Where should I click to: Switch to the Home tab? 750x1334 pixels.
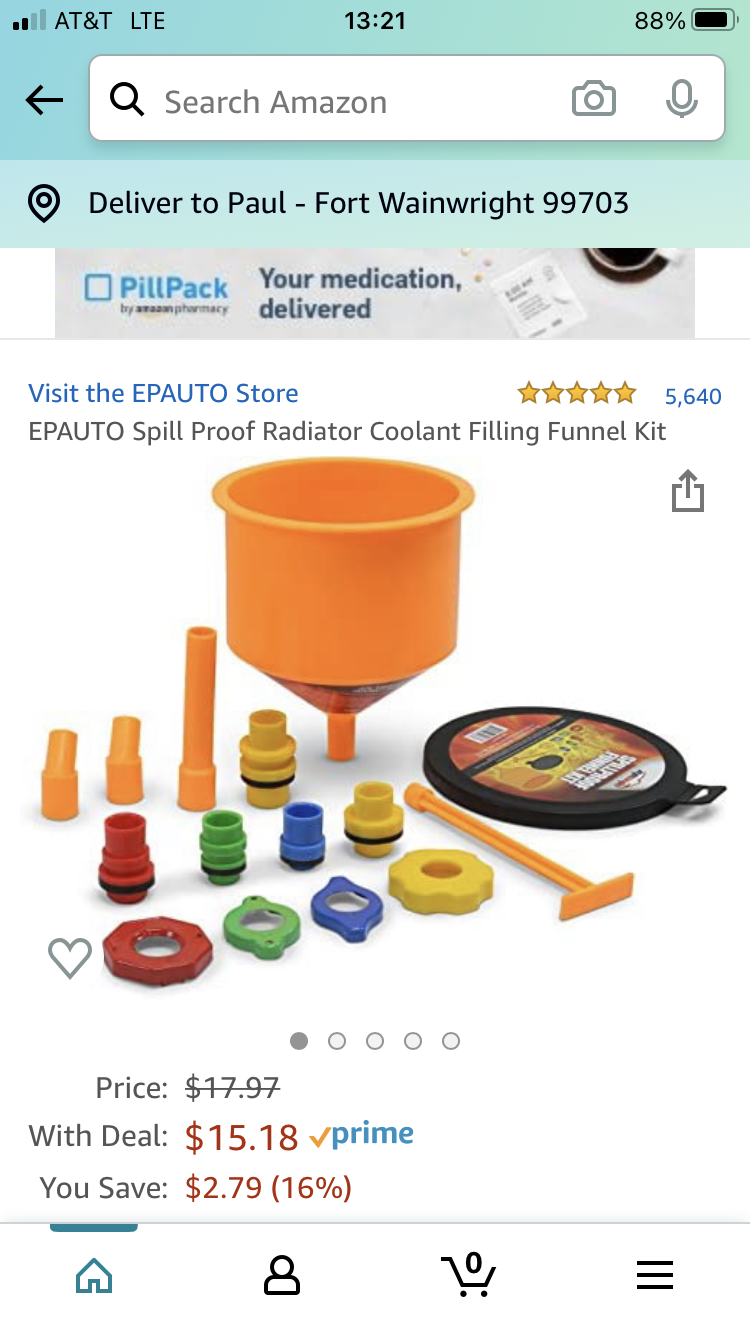(94, 1275)
